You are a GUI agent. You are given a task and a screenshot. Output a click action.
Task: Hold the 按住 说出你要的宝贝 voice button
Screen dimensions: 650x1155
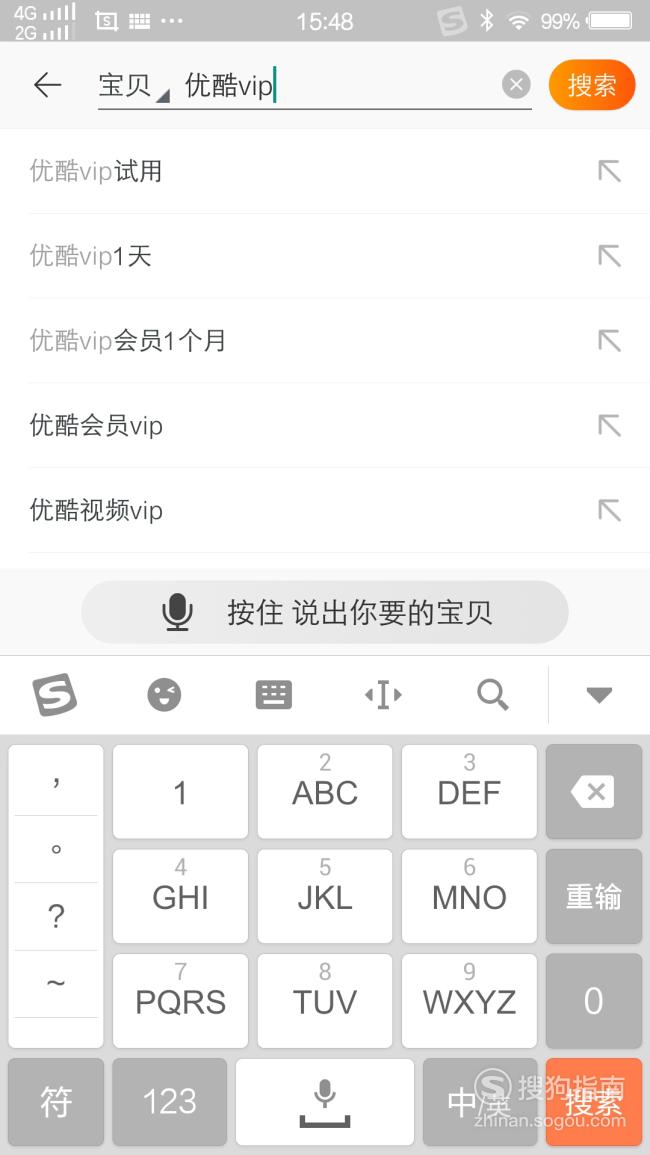pos(325,612)
